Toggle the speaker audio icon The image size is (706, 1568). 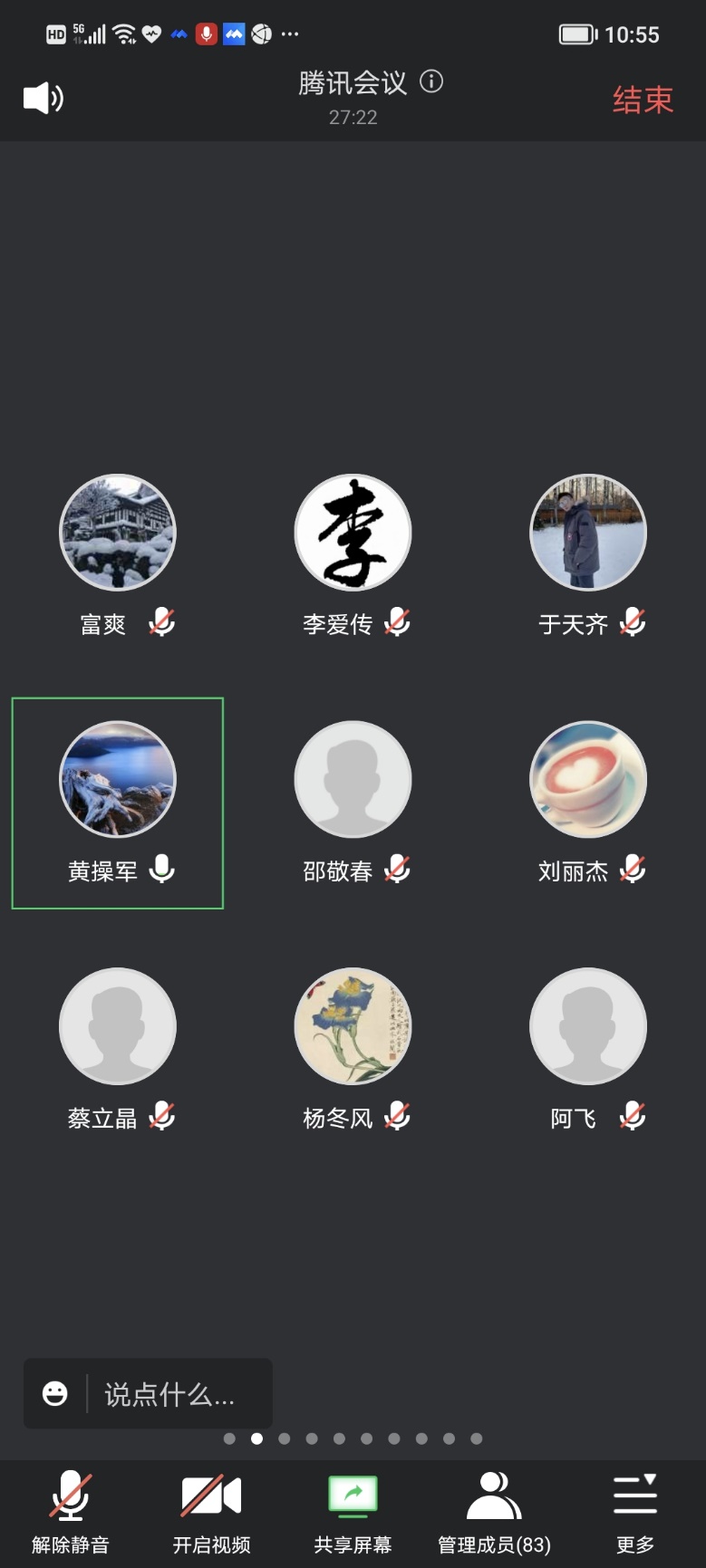coord(44,98)
